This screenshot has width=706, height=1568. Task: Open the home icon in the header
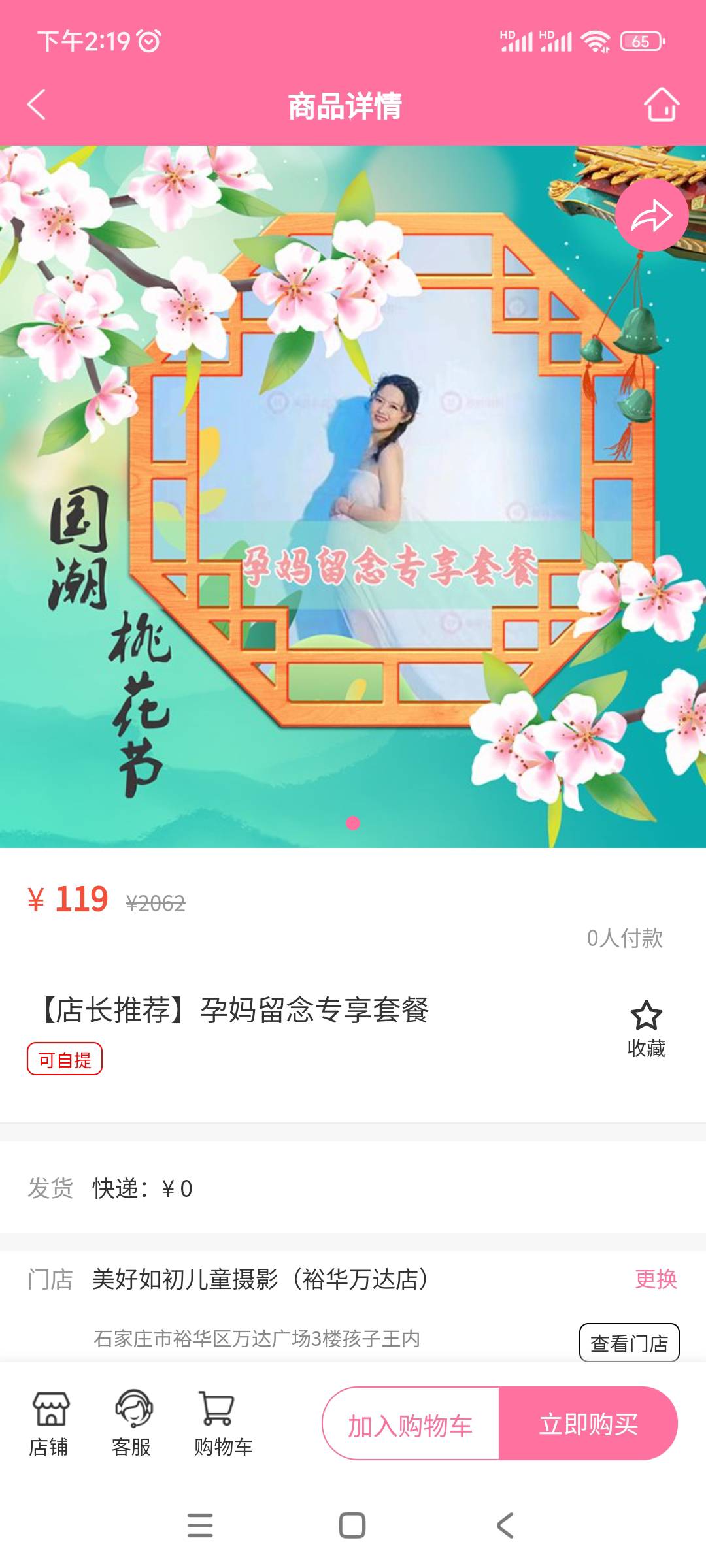pyautogui.click(x=661, y=105)
